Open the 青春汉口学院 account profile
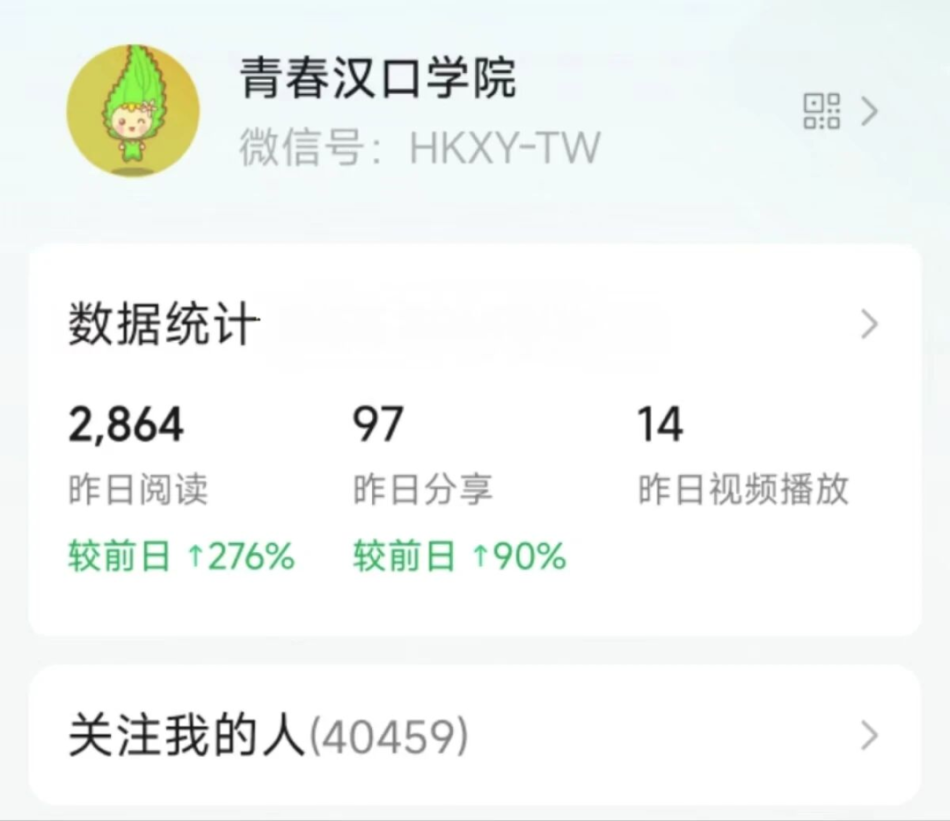The width and height of the screenshot is (950, 821). (377, 80)
